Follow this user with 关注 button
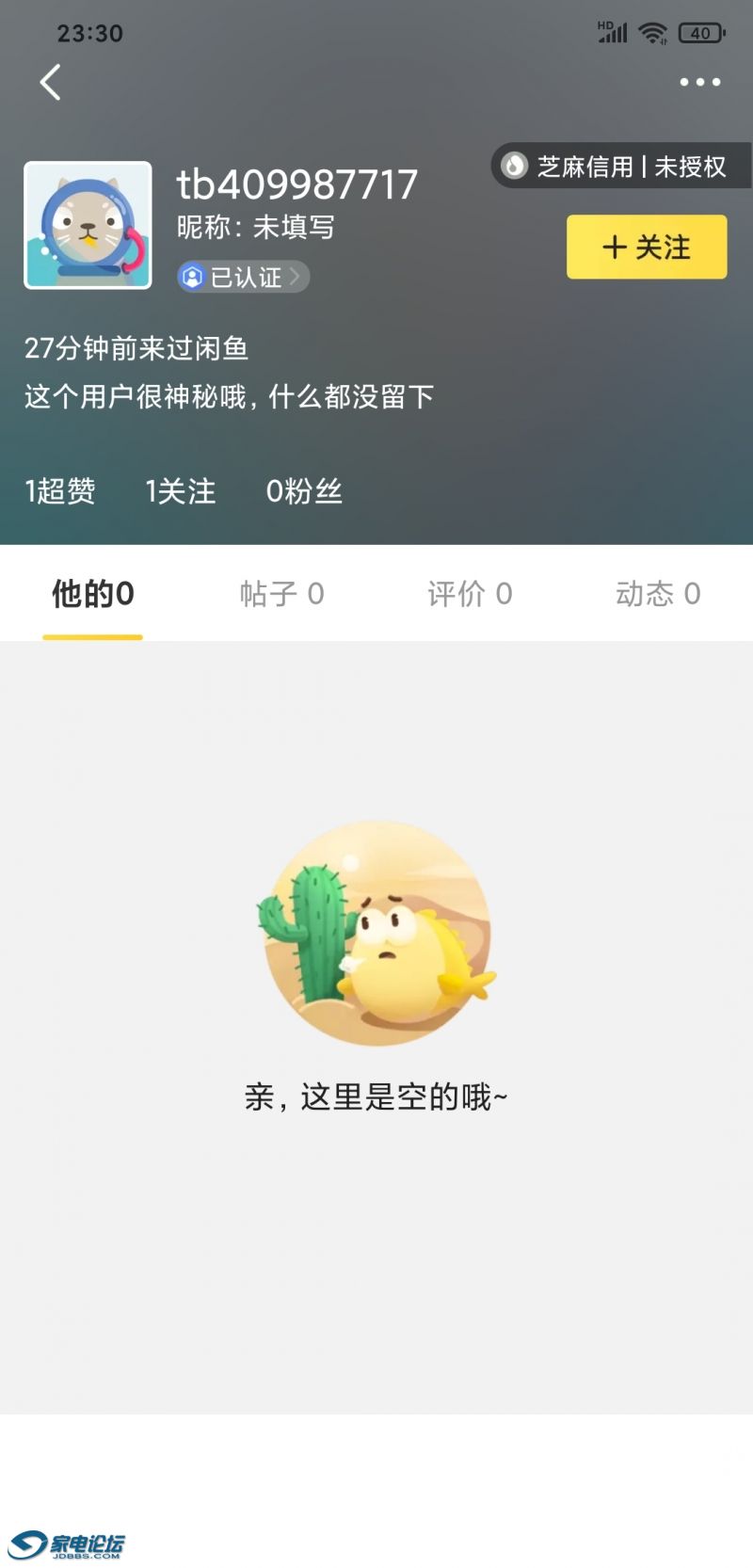This screenshot has height=1568, width=753. point(647,248)
